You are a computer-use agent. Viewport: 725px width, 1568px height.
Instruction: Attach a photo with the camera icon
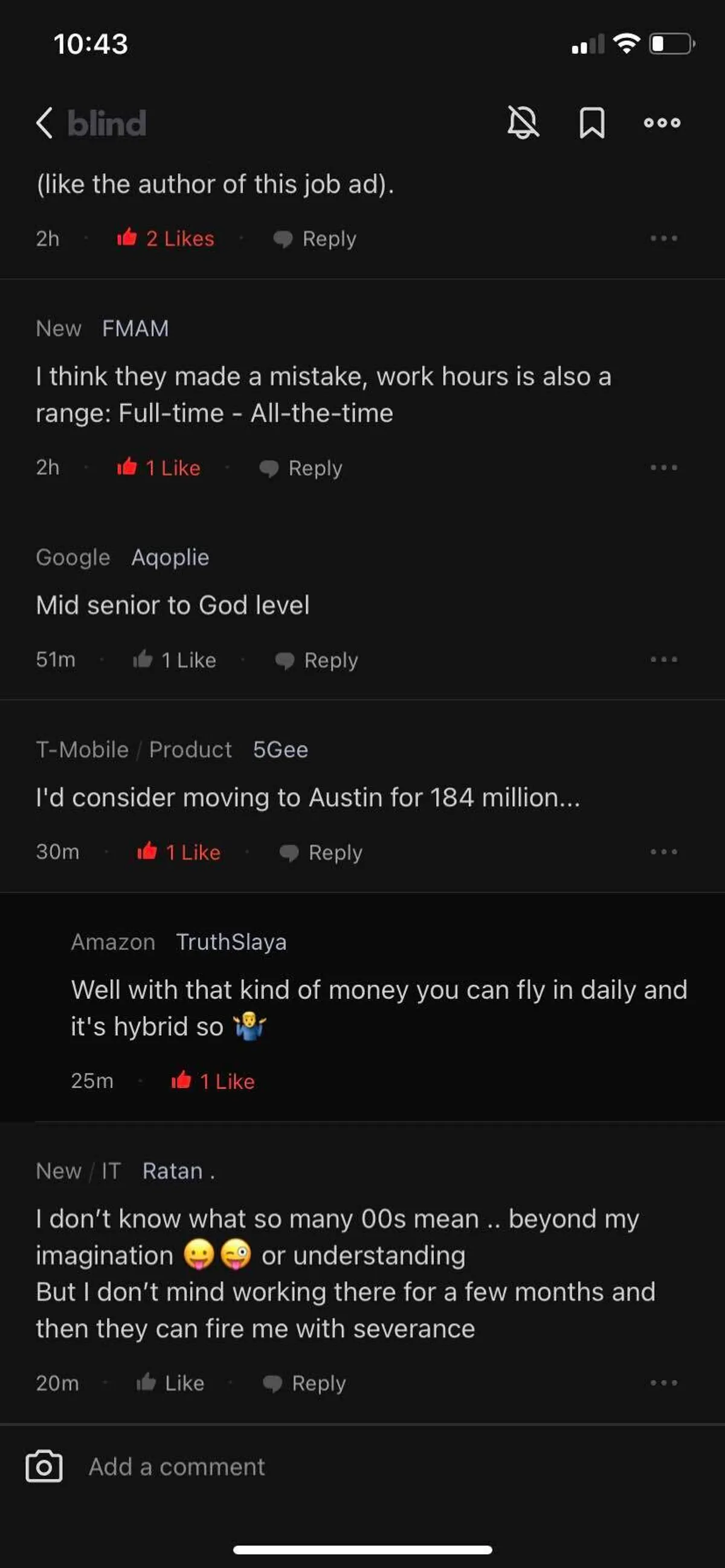coord(44,1467)
